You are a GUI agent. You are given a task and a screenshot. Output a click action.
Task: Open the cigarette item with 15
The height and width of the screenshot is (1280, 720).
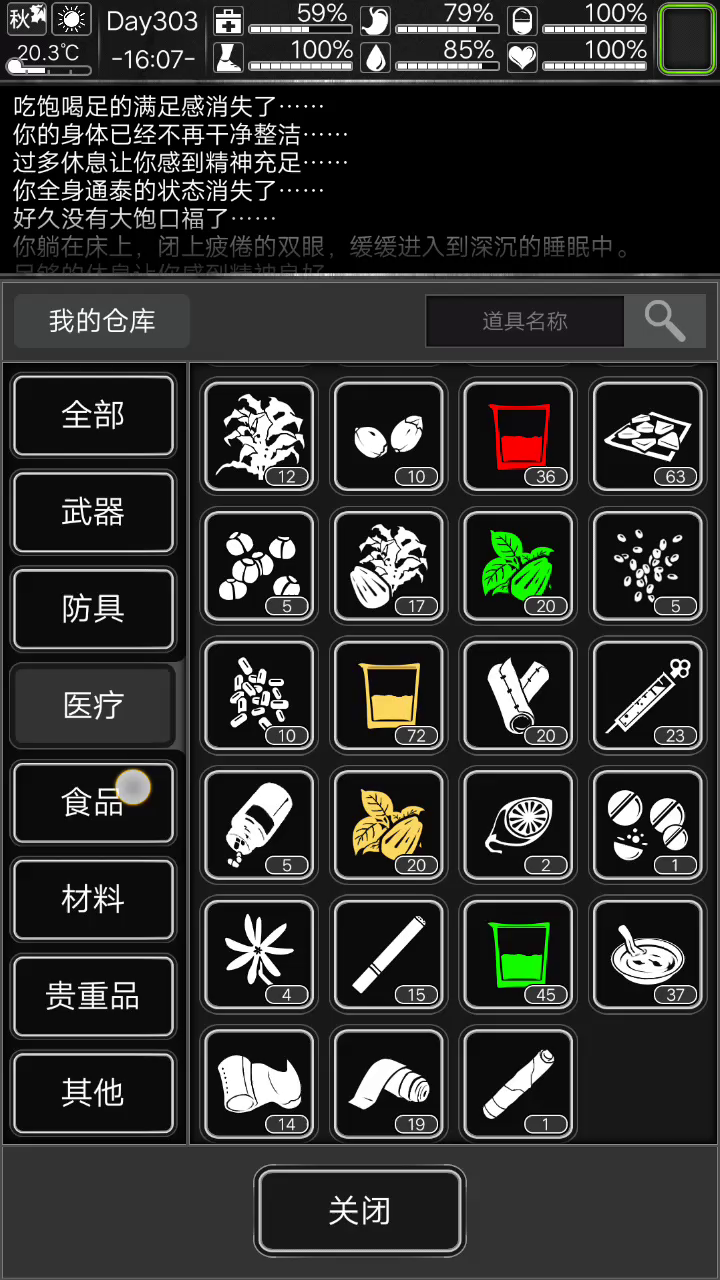tap(388, 954)
